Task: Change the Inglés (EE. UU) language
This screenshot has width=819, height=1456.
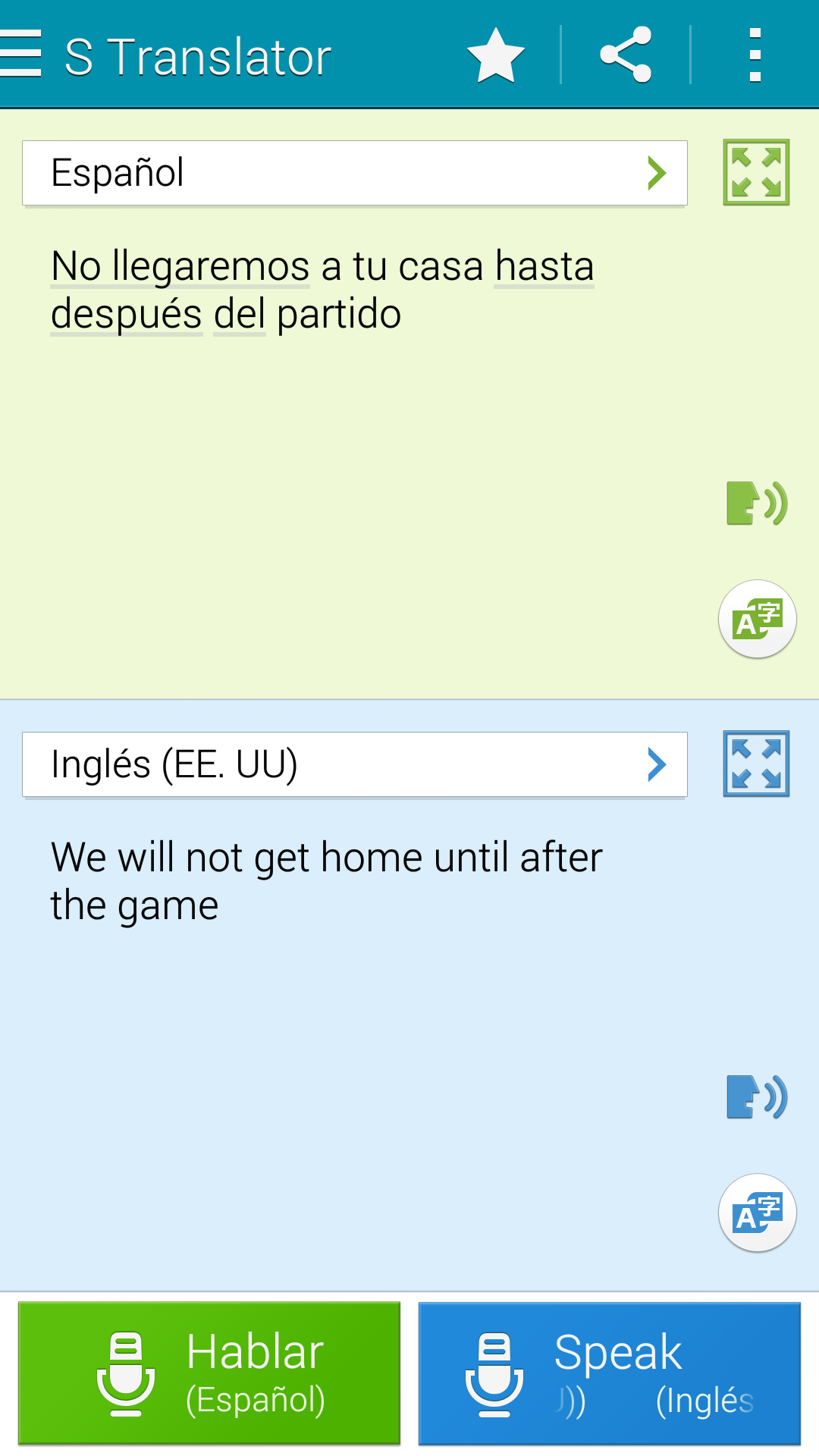Action: [x=354, y=764]
